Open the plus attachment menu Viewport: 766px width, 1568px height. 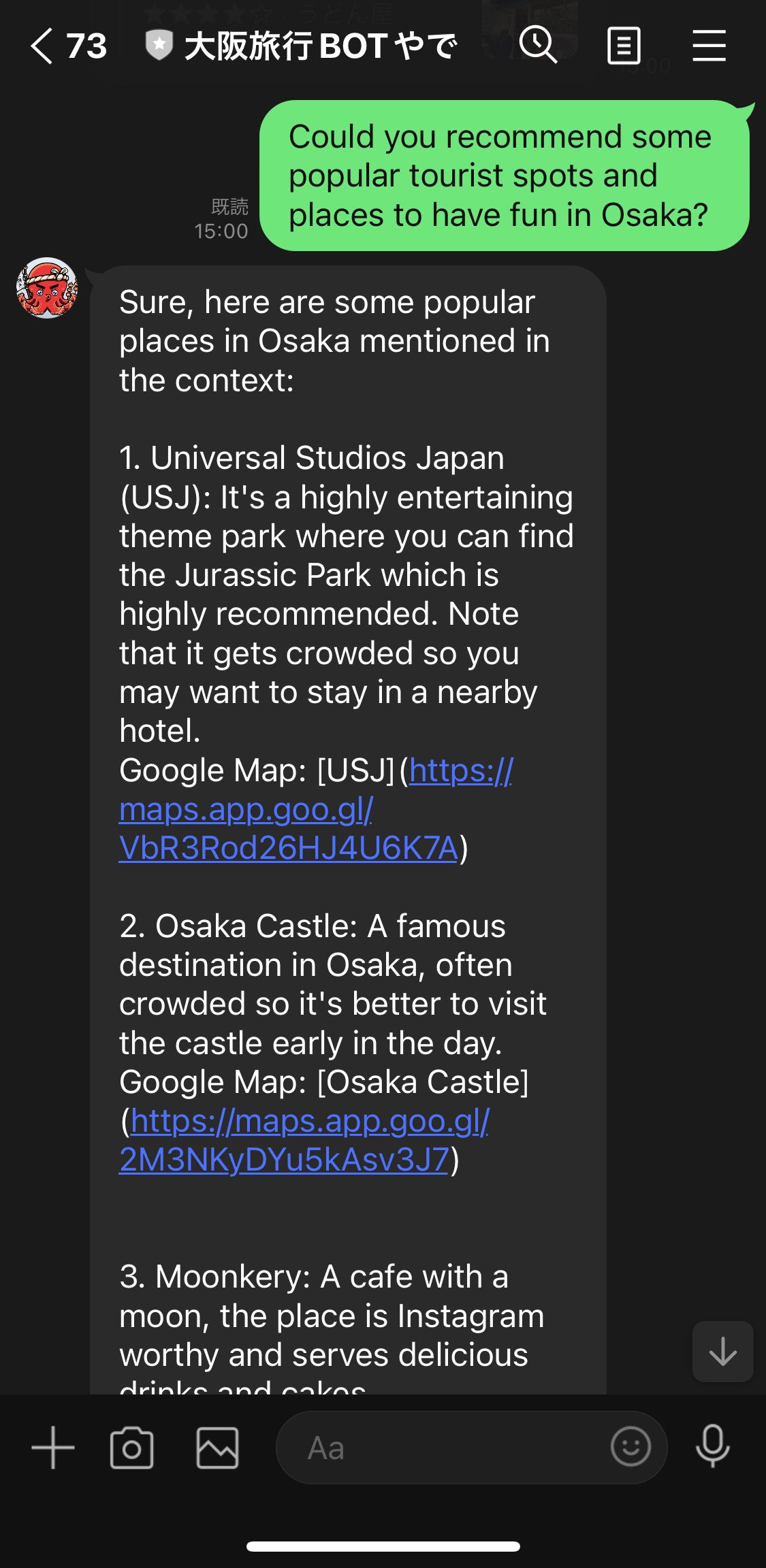click(53, 1448)
